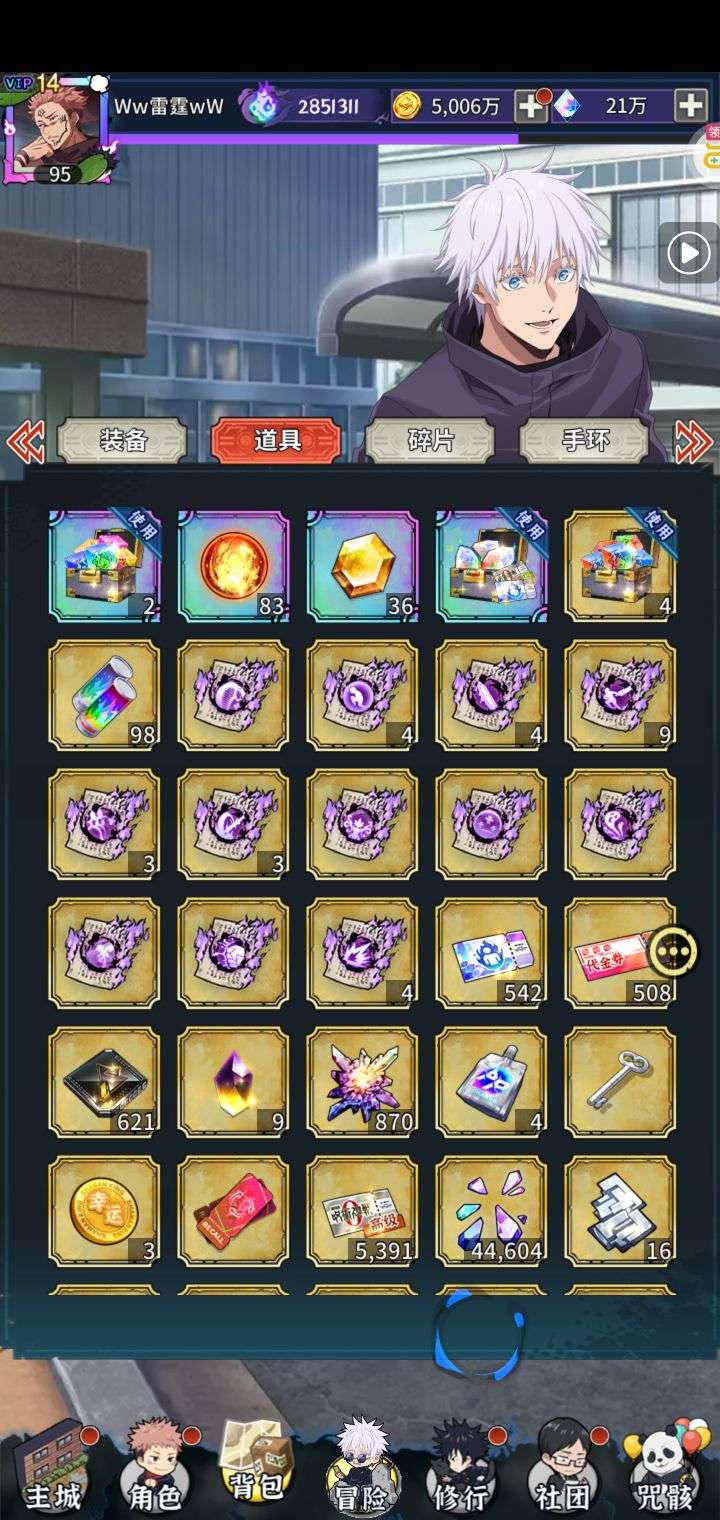The image size is (720, 1520).
Task: Tap the left double-arrow next to 装备
Action: click(x=25, y=441)
